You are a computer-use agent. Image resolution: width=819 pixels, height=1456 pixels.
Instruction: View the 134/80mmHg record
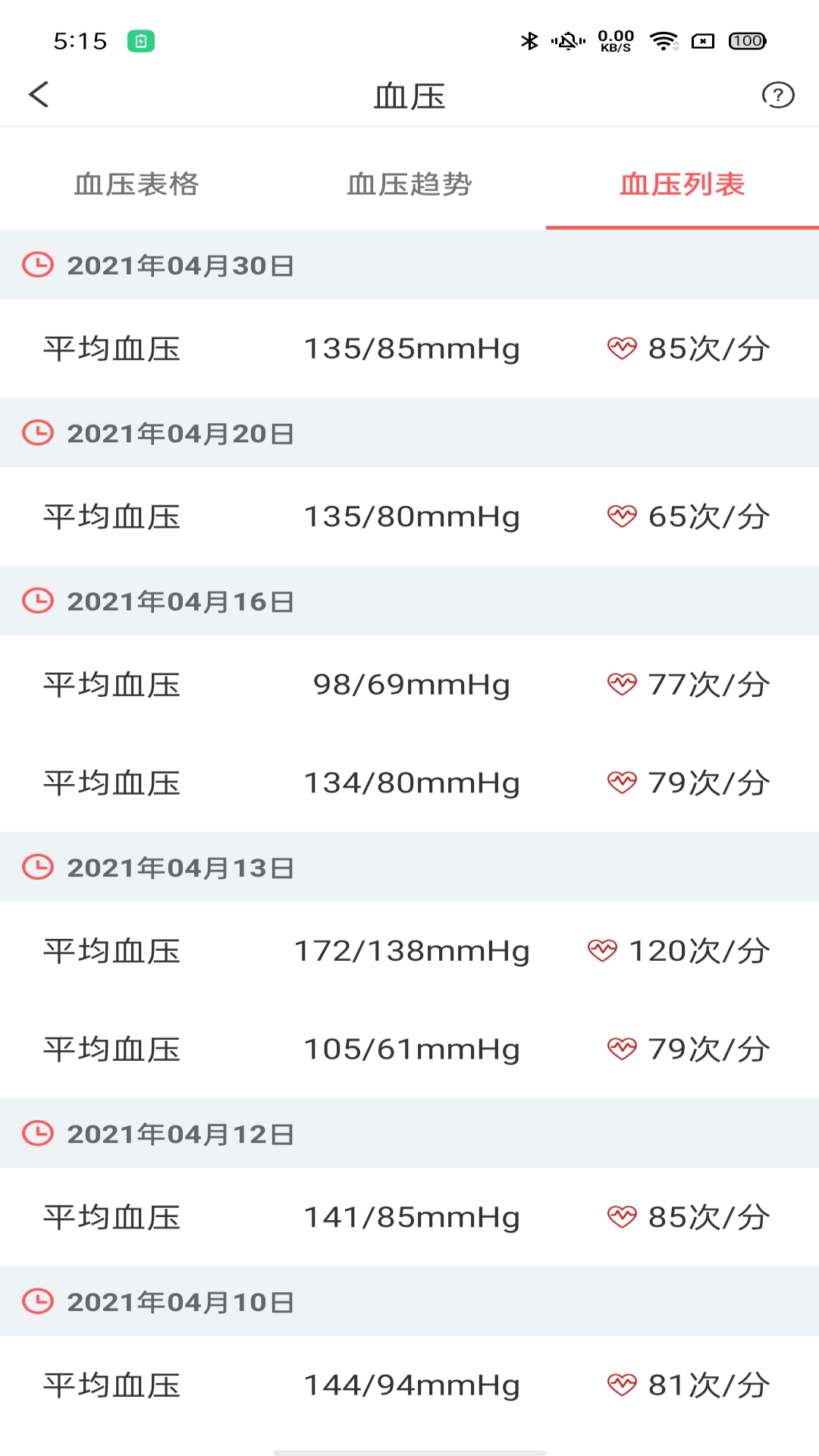pyautogui.click(x=409, y=783)
